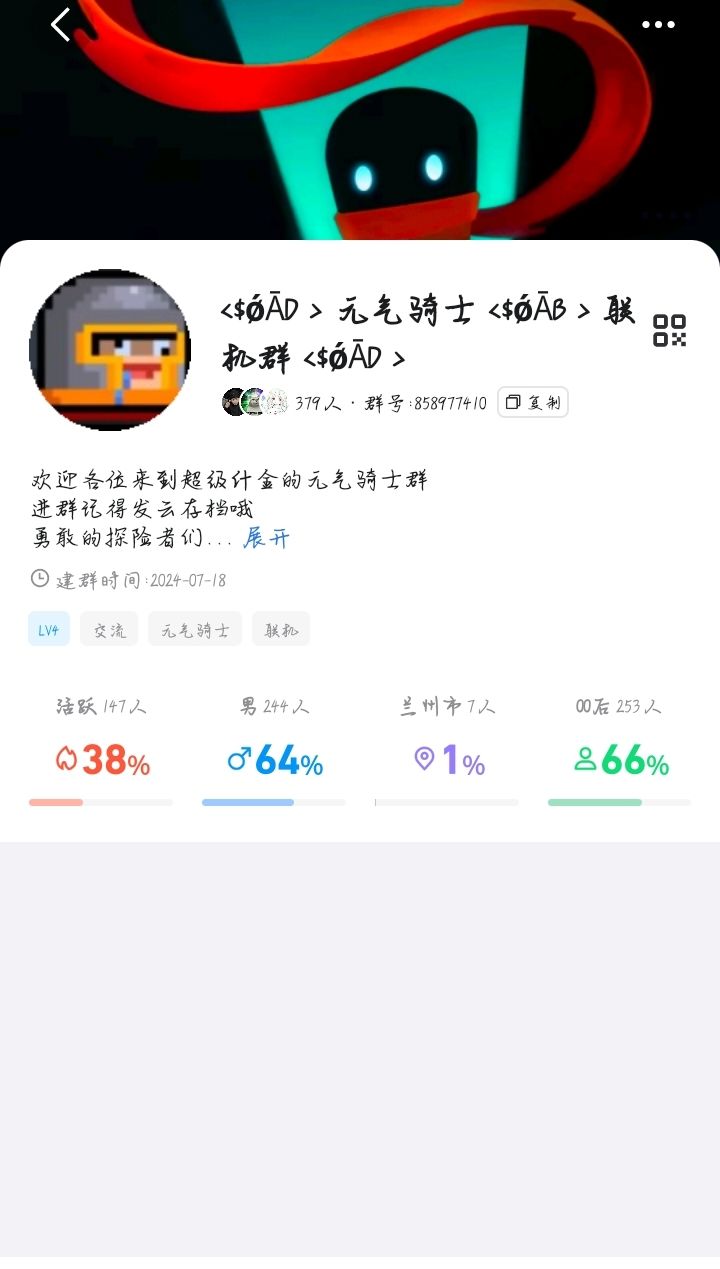Expand group description via 展开

pyautogui.click(x=264, y=539)
